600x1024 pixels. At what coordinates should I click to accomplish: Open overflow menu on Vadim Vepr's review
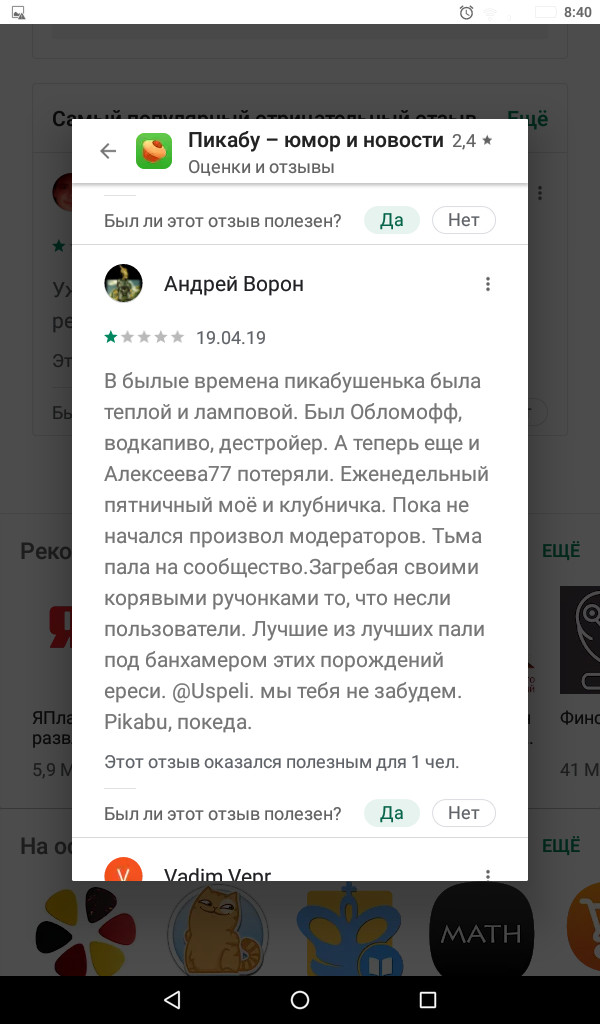tap(488, 874)
